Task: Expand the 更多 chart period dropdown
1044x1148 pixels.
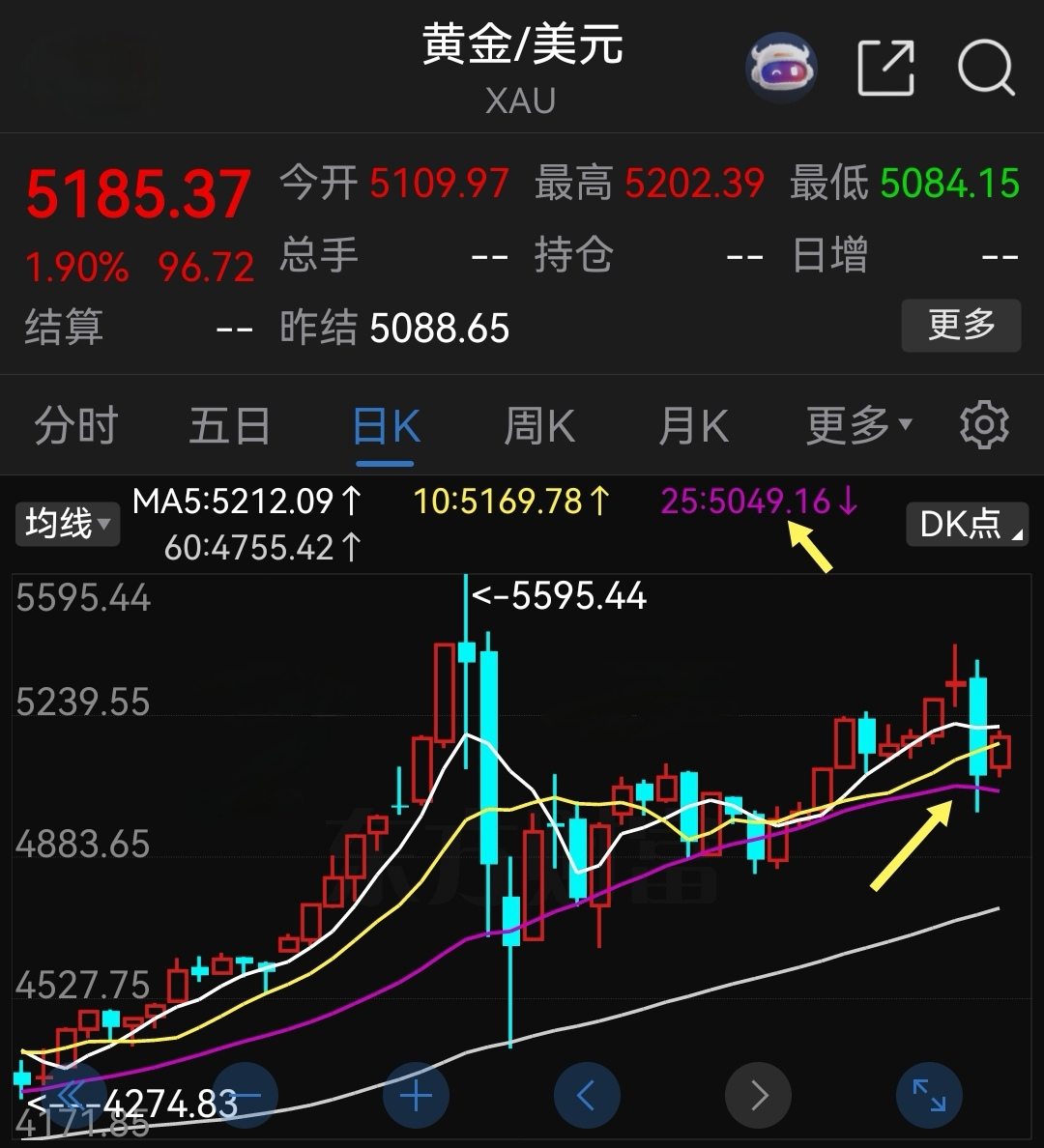Action: 858,424
